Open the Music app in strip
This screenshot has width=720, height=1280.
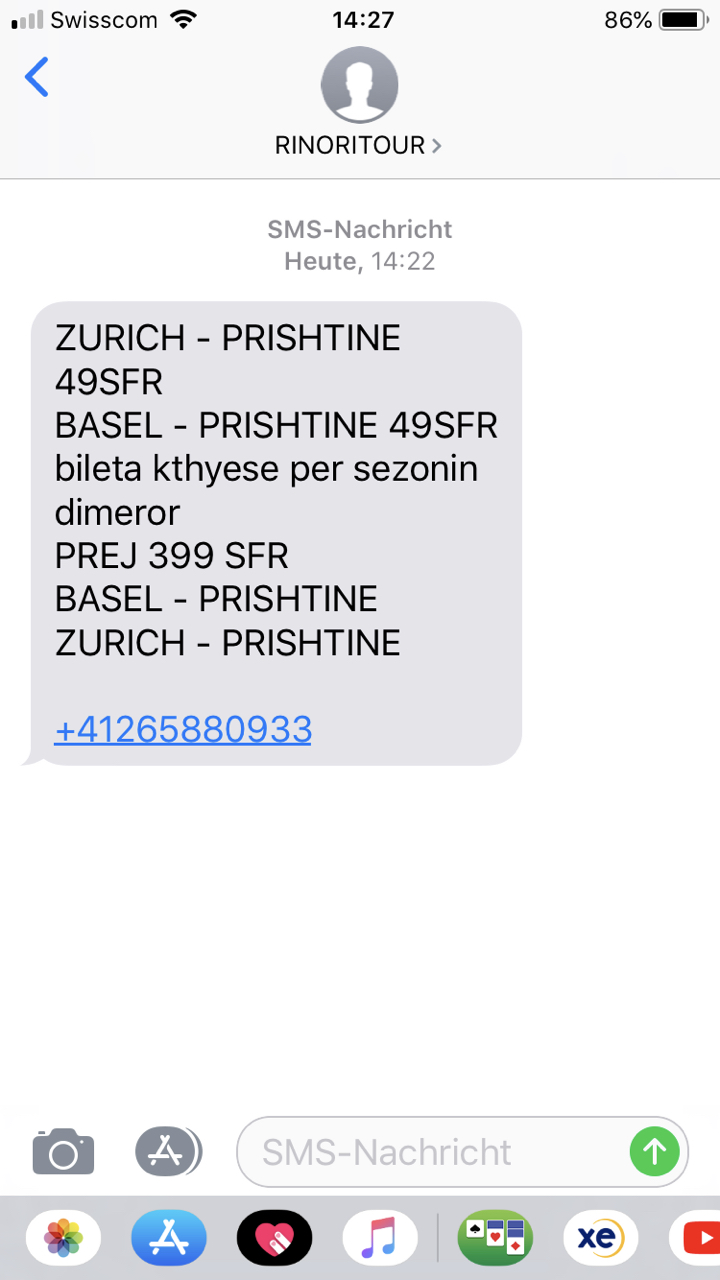[380, 1239]
